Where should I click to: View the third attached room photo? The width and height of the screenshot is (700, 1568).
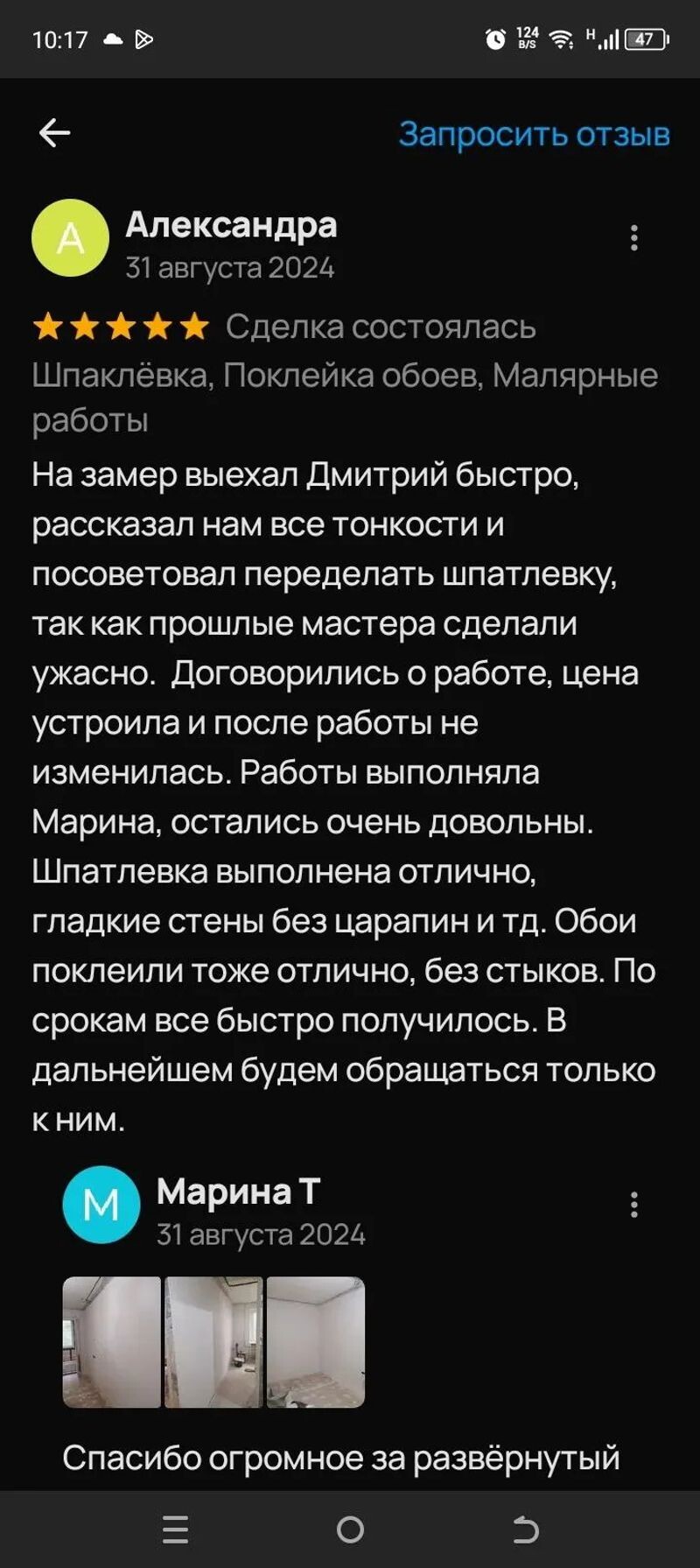(x=316, y=1342)
